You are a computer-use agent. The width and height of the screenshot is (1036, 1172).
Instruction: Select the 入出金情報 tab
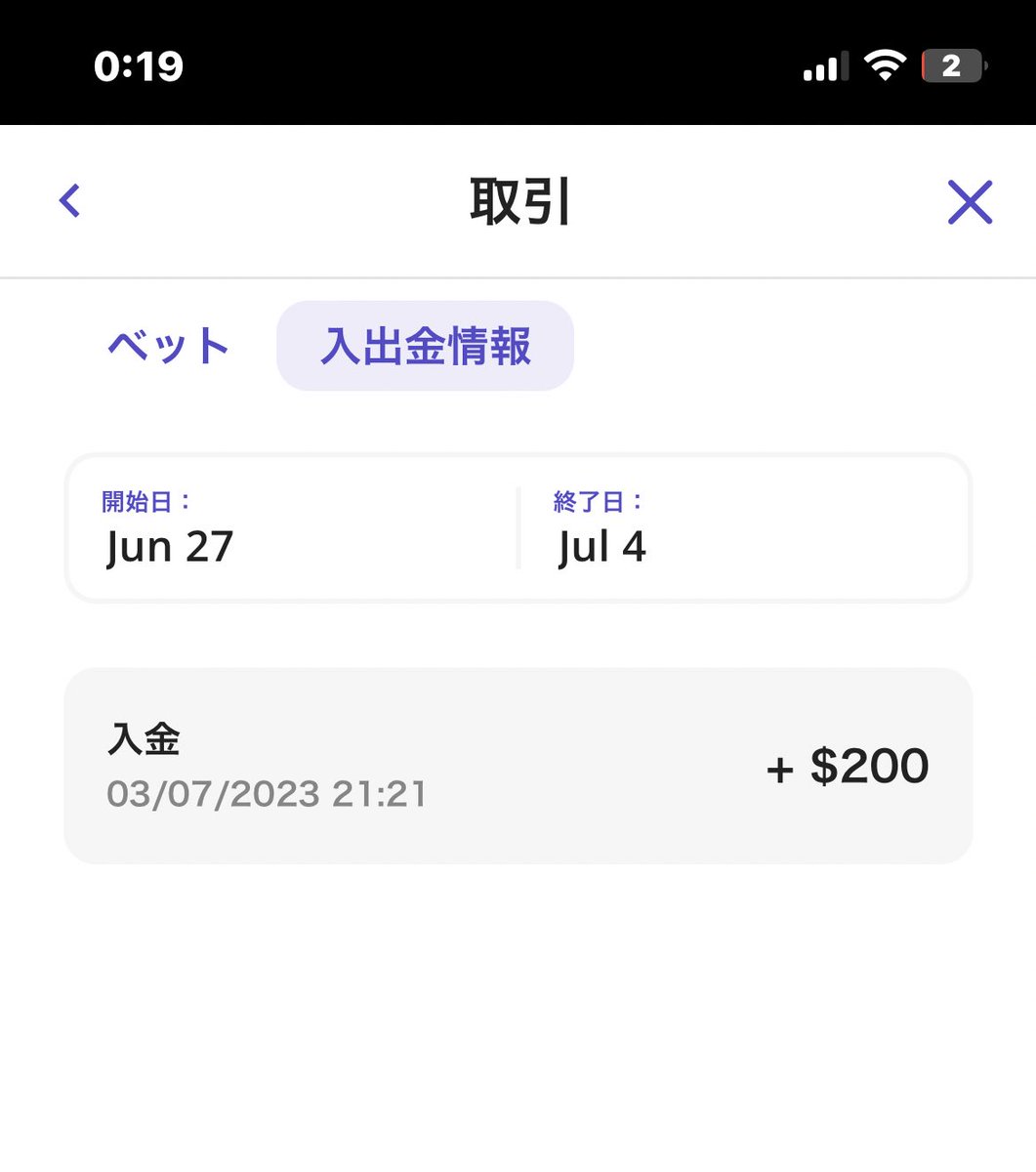[x=426, y=346]
